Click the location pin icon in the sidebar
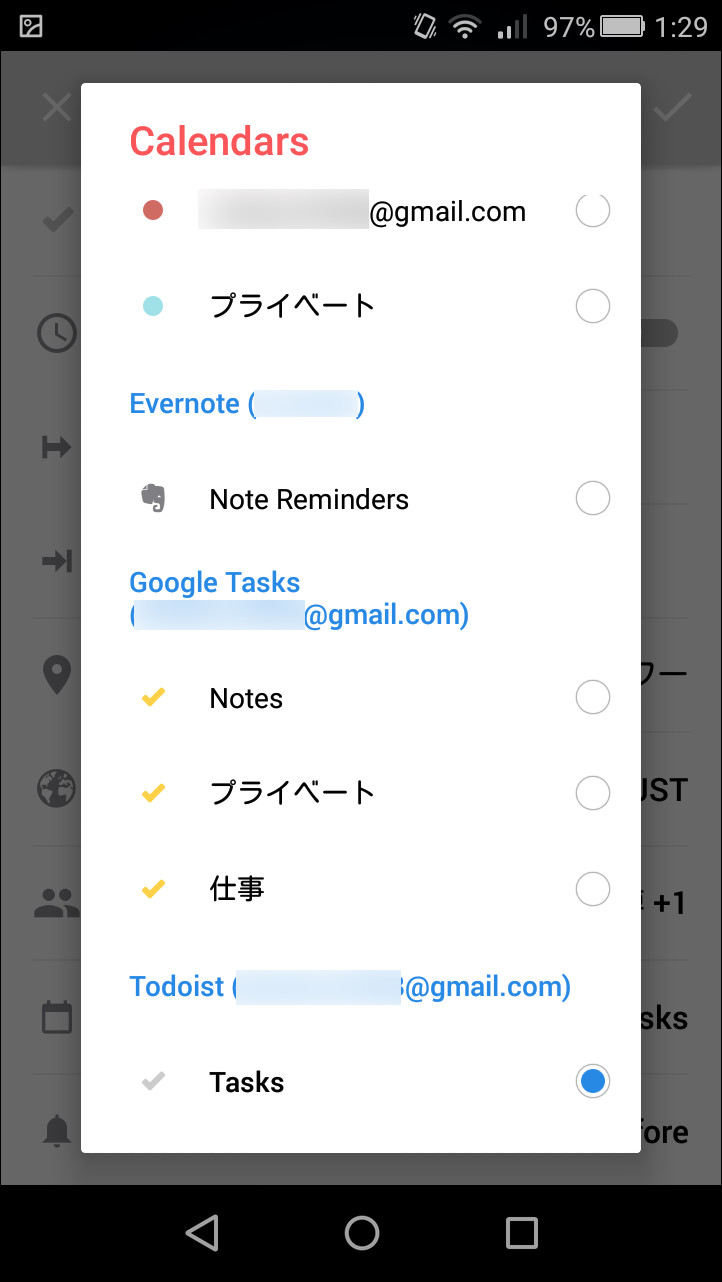Image resolution: width=722 pixels, height=1282 pixels. click(x=57, y=675)
